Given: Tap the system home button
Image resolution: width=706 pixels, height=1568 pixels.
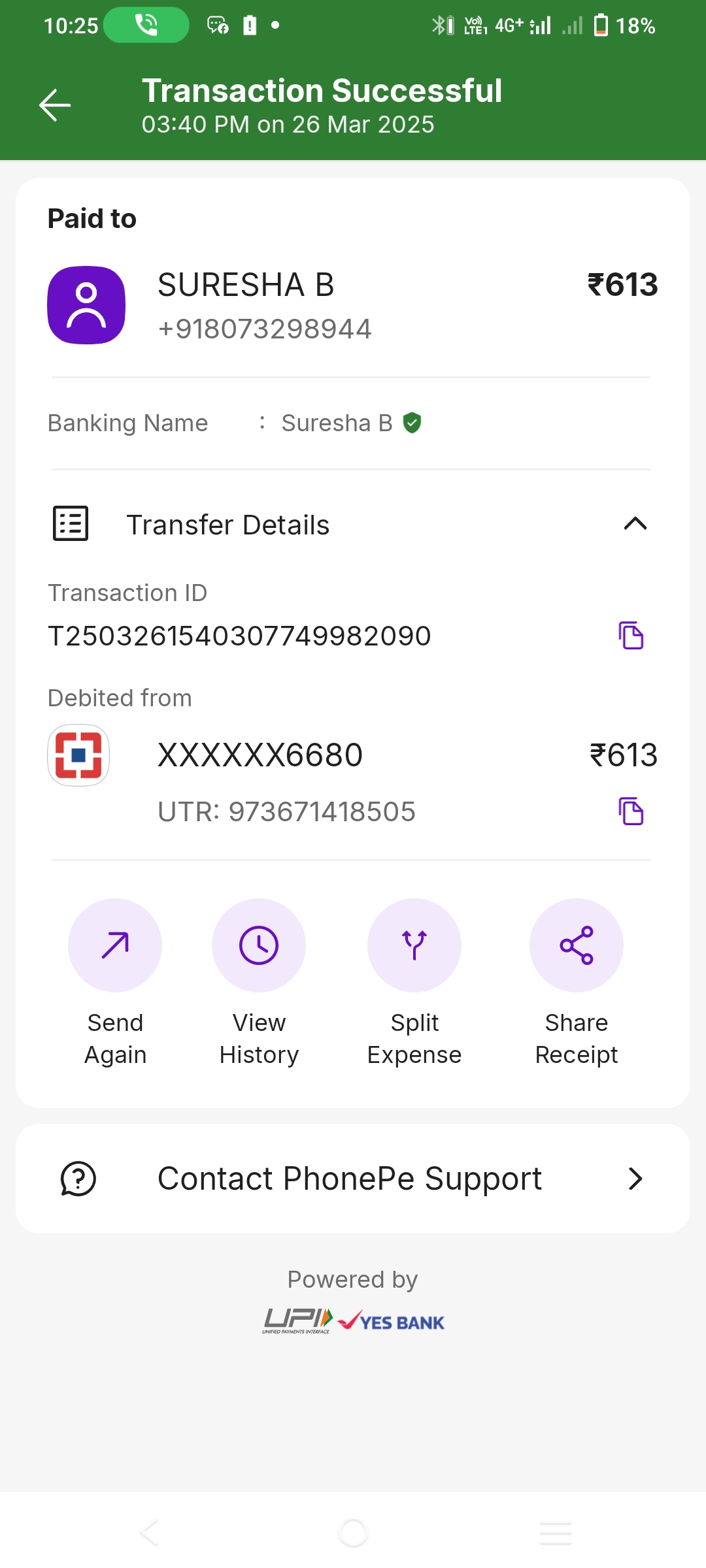Looking at the screenshot, I should [x=354, y=1532].
